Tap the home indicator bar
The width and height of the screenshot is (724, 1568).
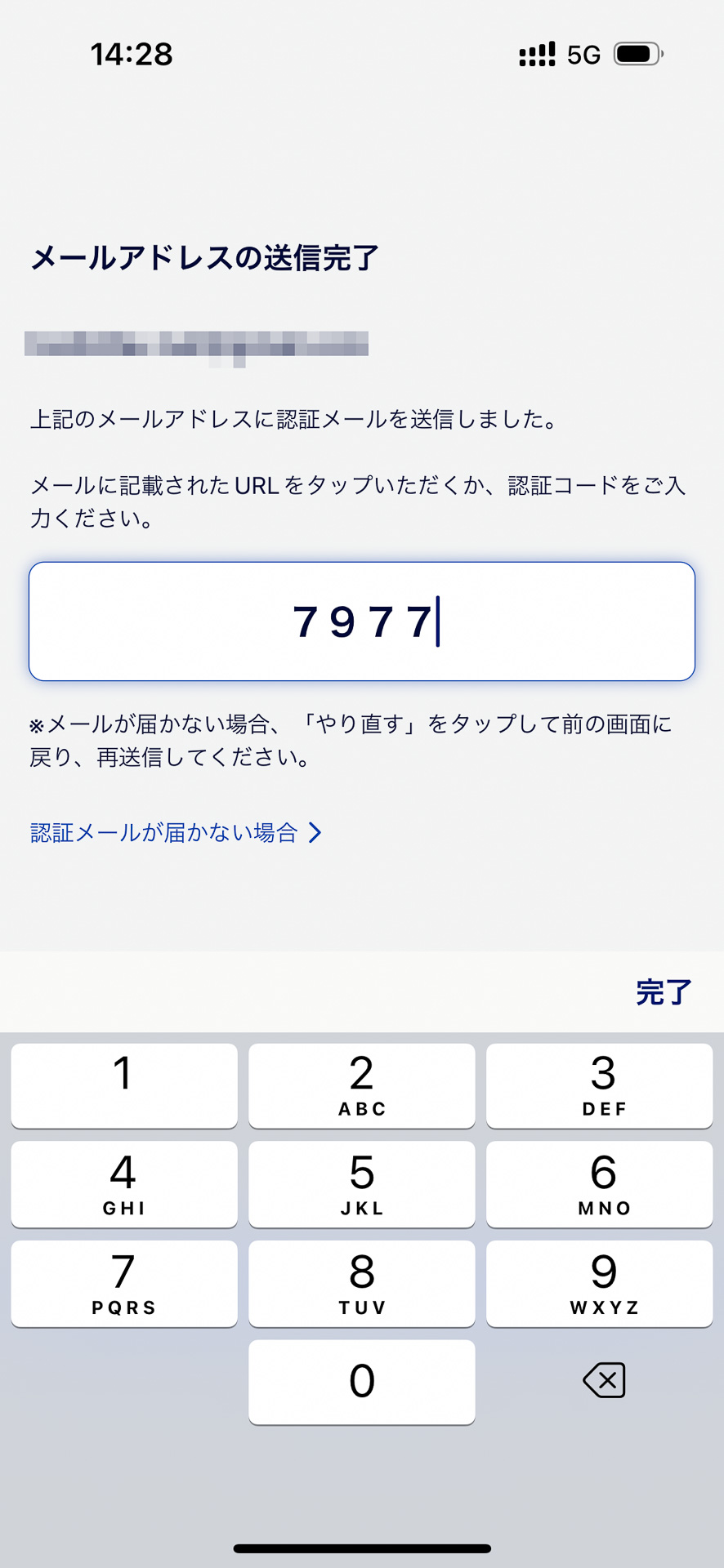tap(362, 1543)
